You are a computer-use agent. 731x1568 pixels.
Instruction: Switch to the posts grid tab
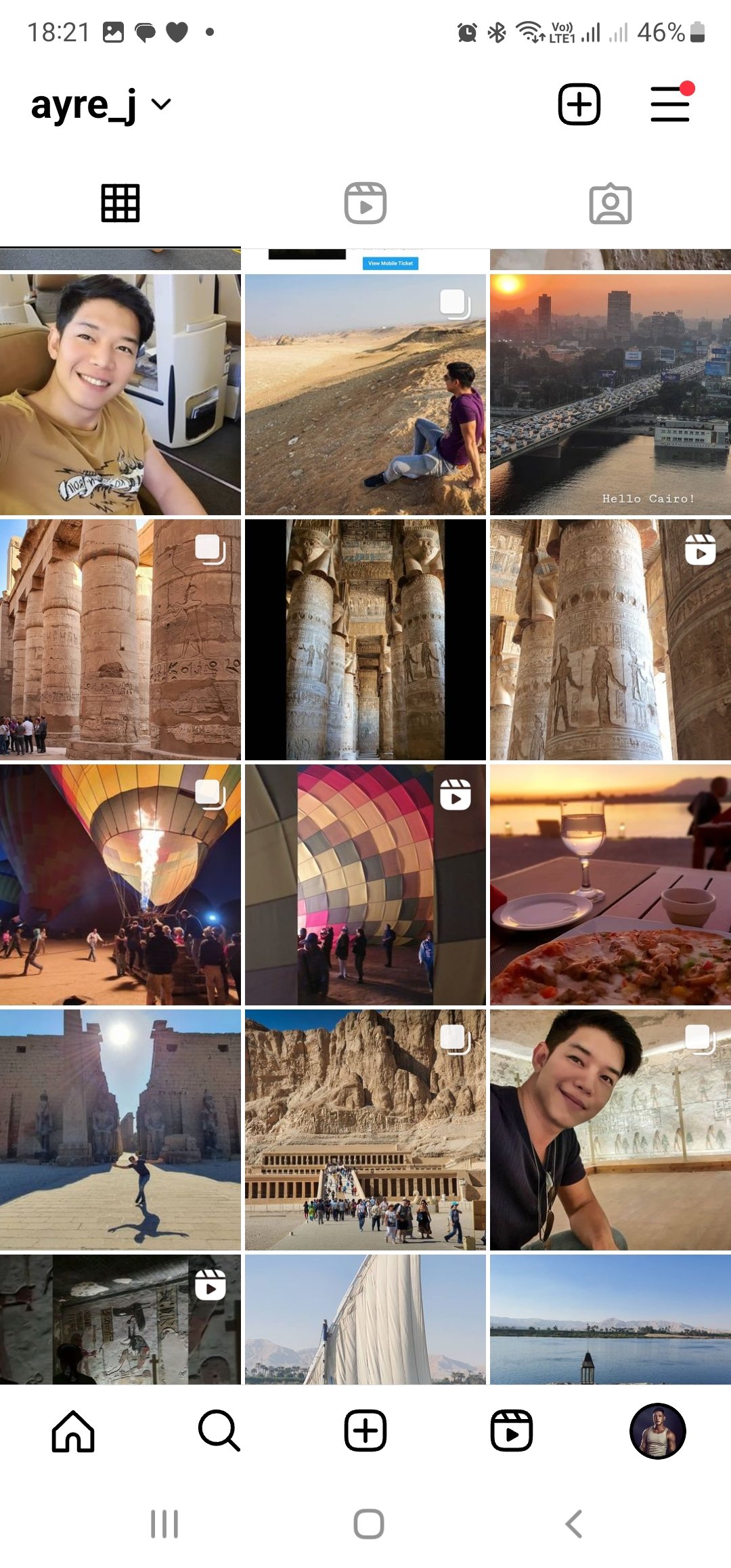coord(120,203)
